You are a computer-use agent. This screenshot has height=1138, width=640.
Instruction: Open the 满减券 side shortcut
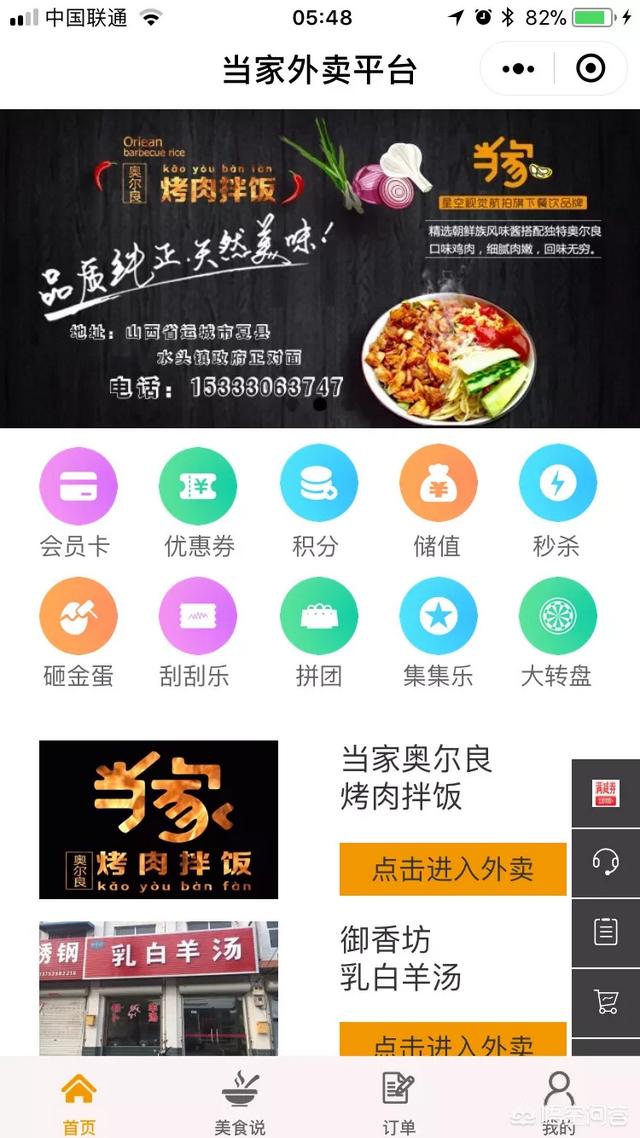pyautogui.click(x=606, y=793)
